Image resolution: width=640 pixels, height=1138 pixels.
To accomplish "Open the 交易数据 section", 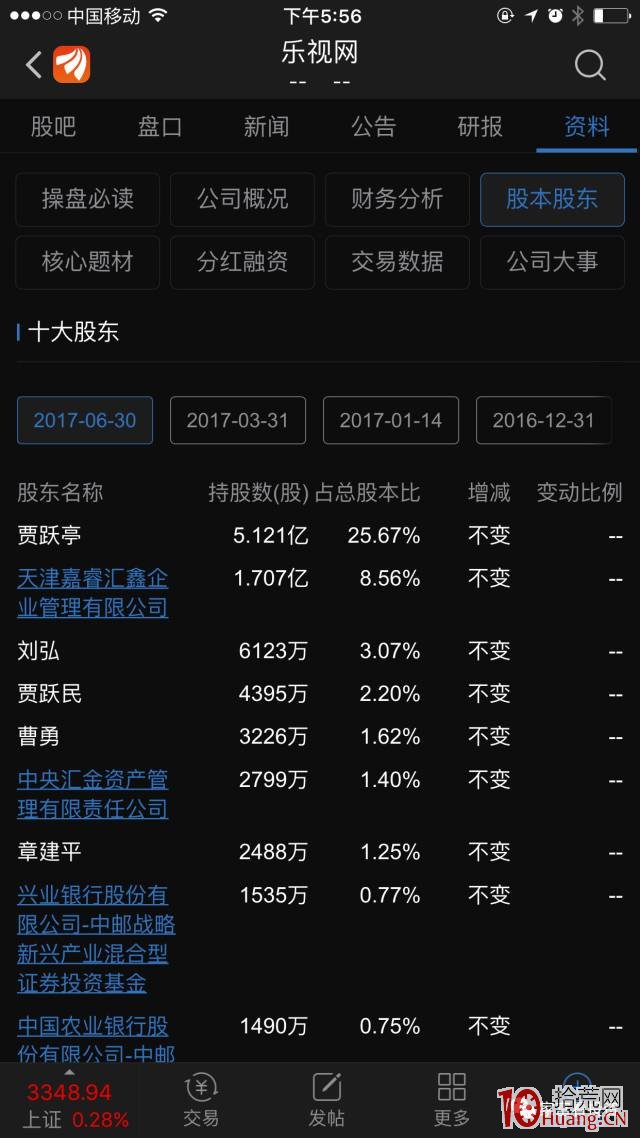I will [x=397, y=262].
